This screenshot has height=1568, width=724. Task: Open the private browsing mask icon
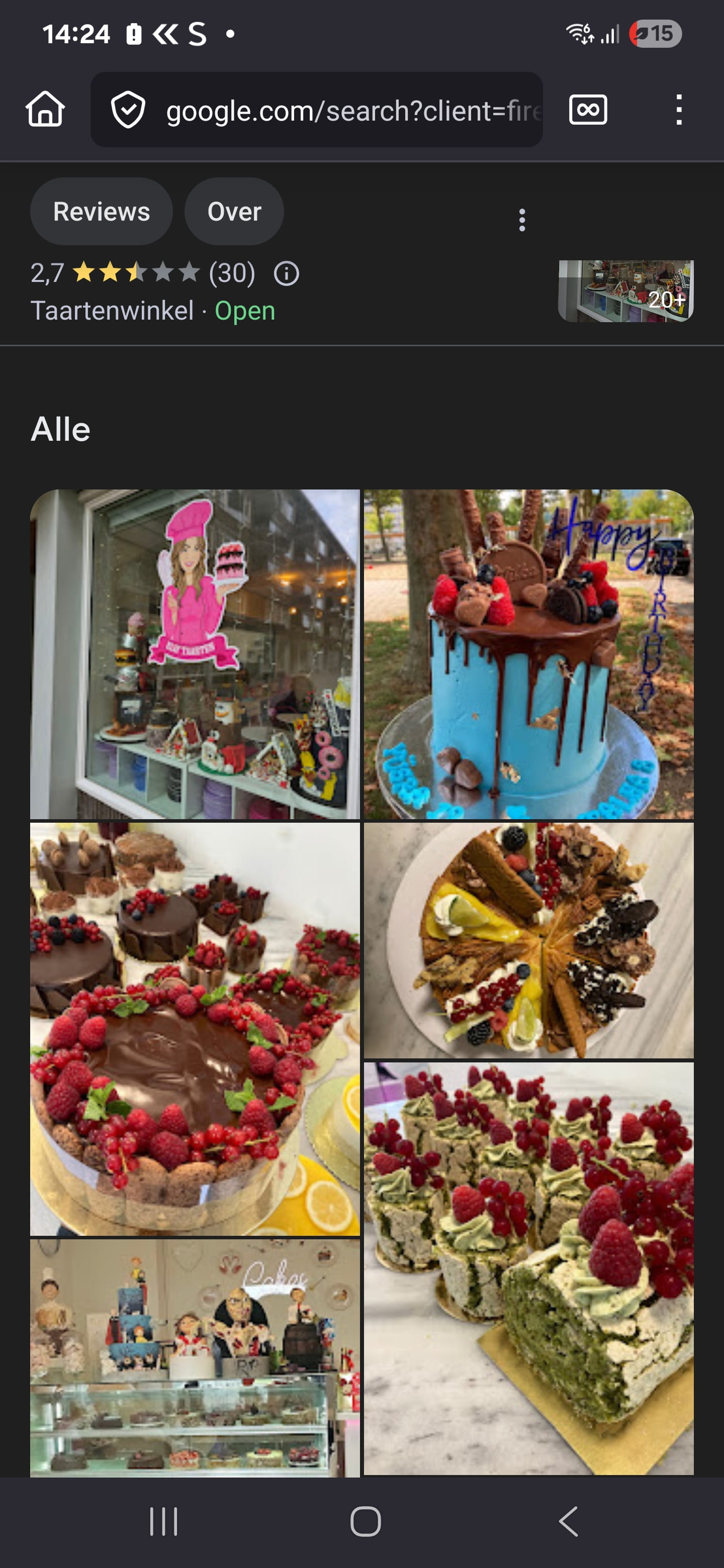pos(588,110)
